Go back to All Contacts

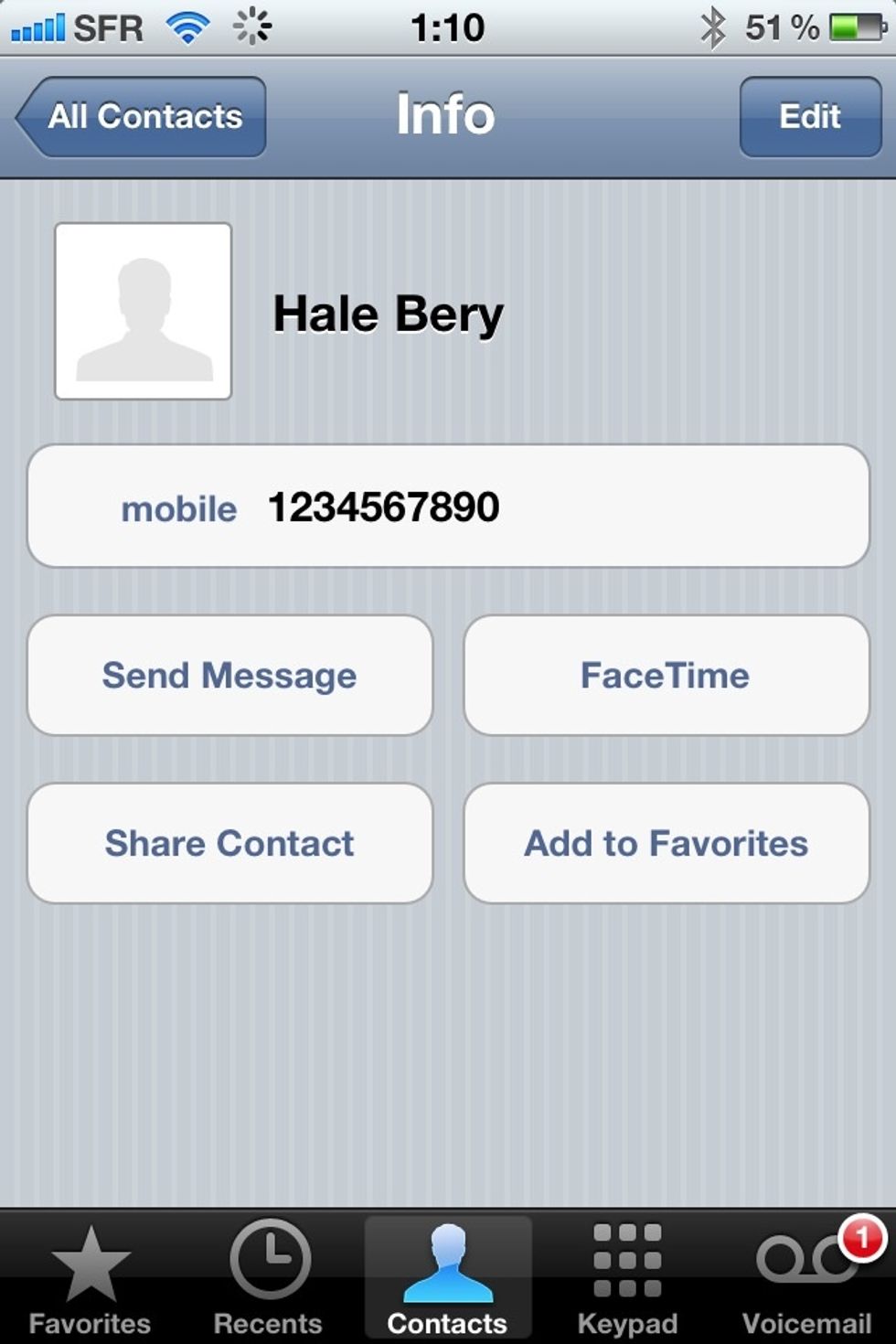[137, 116]
